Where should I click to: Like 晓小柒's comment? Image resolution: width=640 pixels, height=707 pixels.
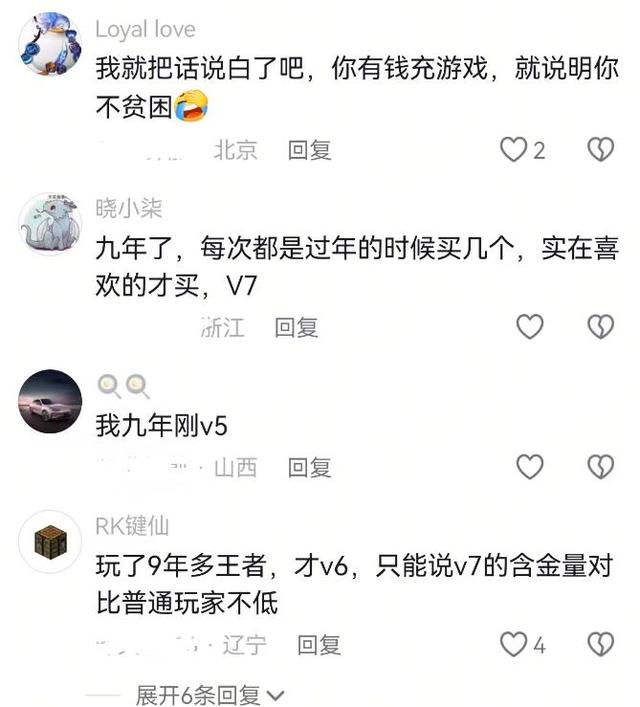529,326
